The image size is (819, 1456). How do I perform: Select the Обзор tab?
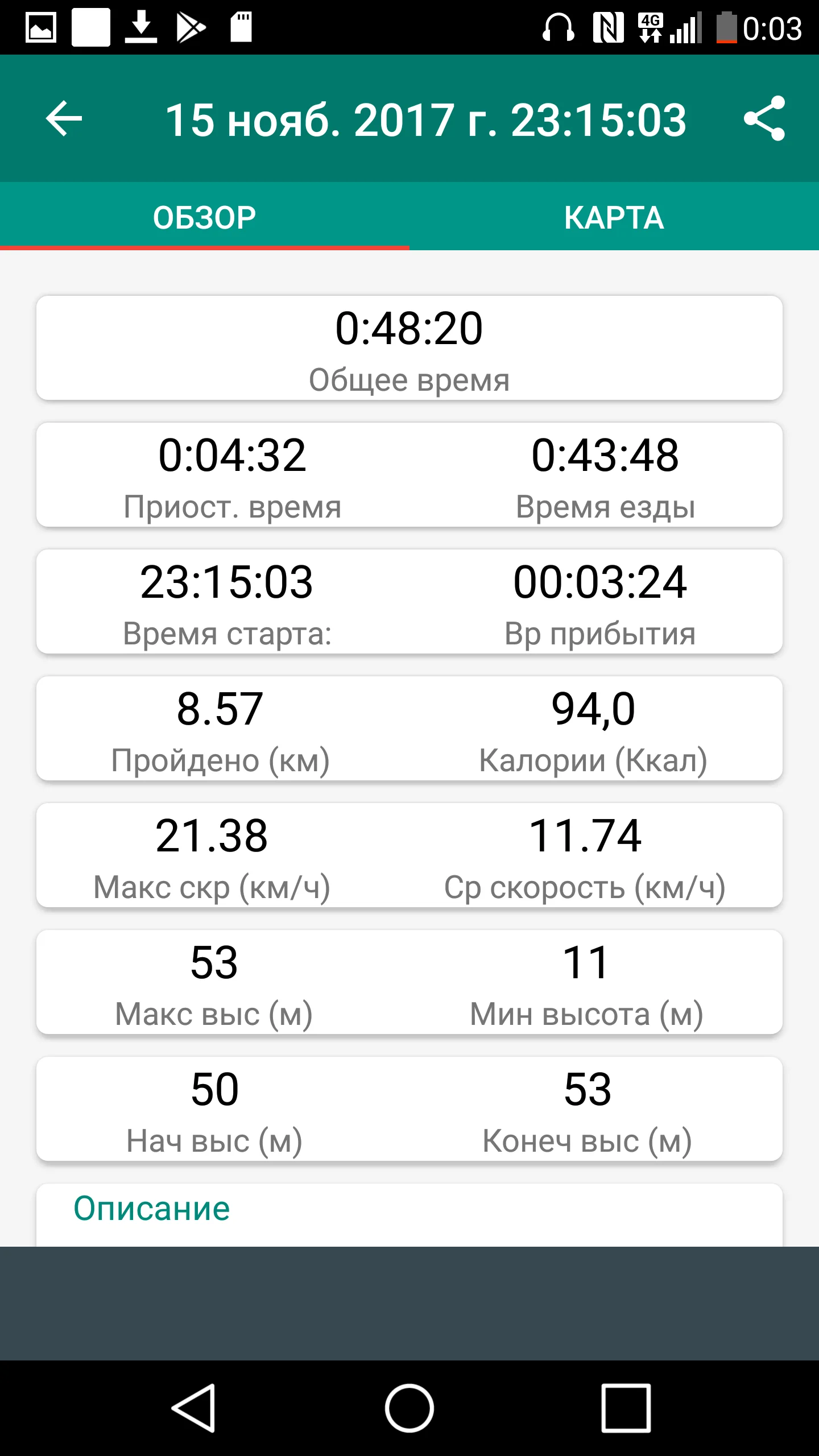[205, 217]
